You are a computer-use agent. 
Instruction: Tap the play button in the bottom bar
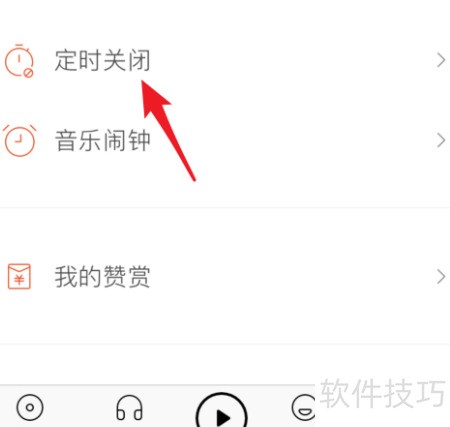point(222,411)
